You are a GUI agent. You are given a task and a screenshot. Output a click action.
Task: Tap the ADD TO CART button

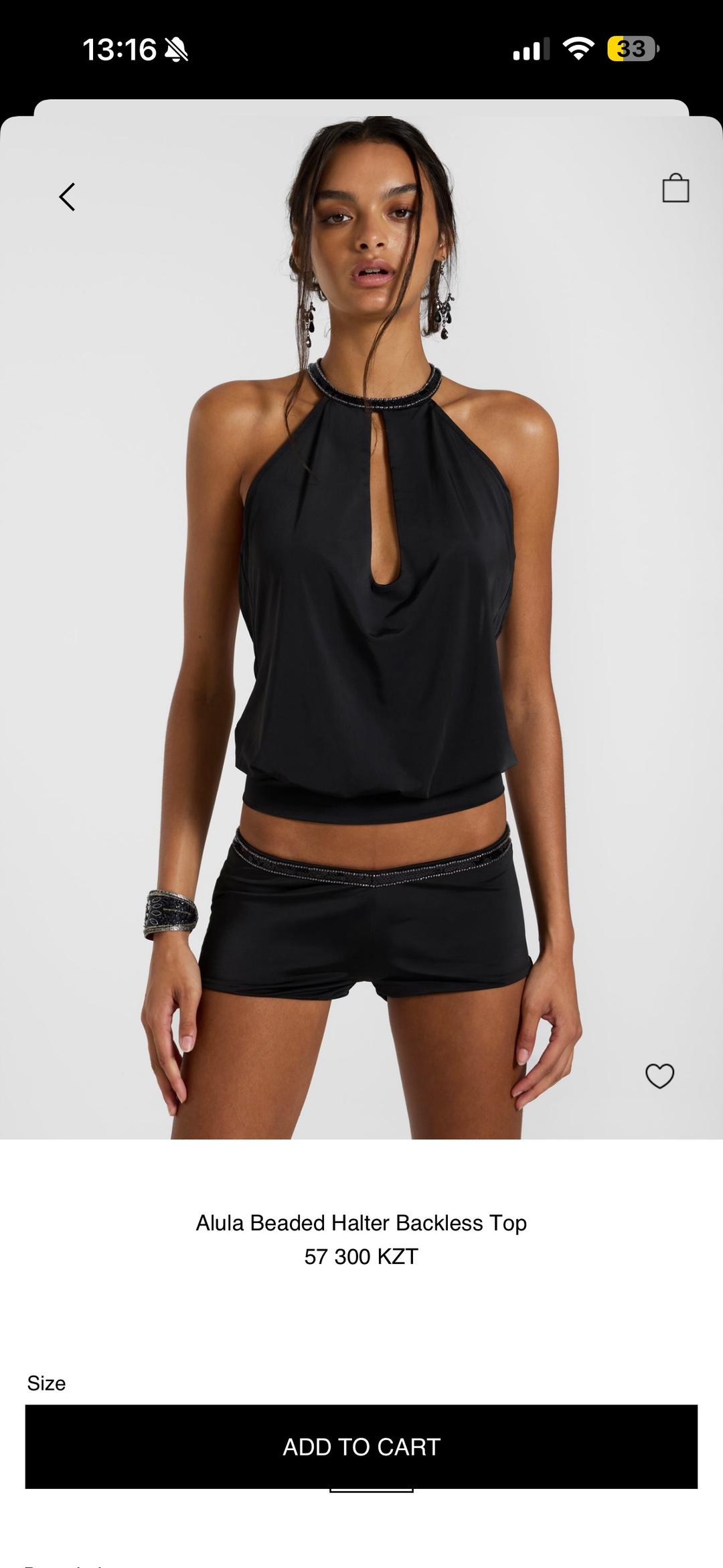(361, 1447)
